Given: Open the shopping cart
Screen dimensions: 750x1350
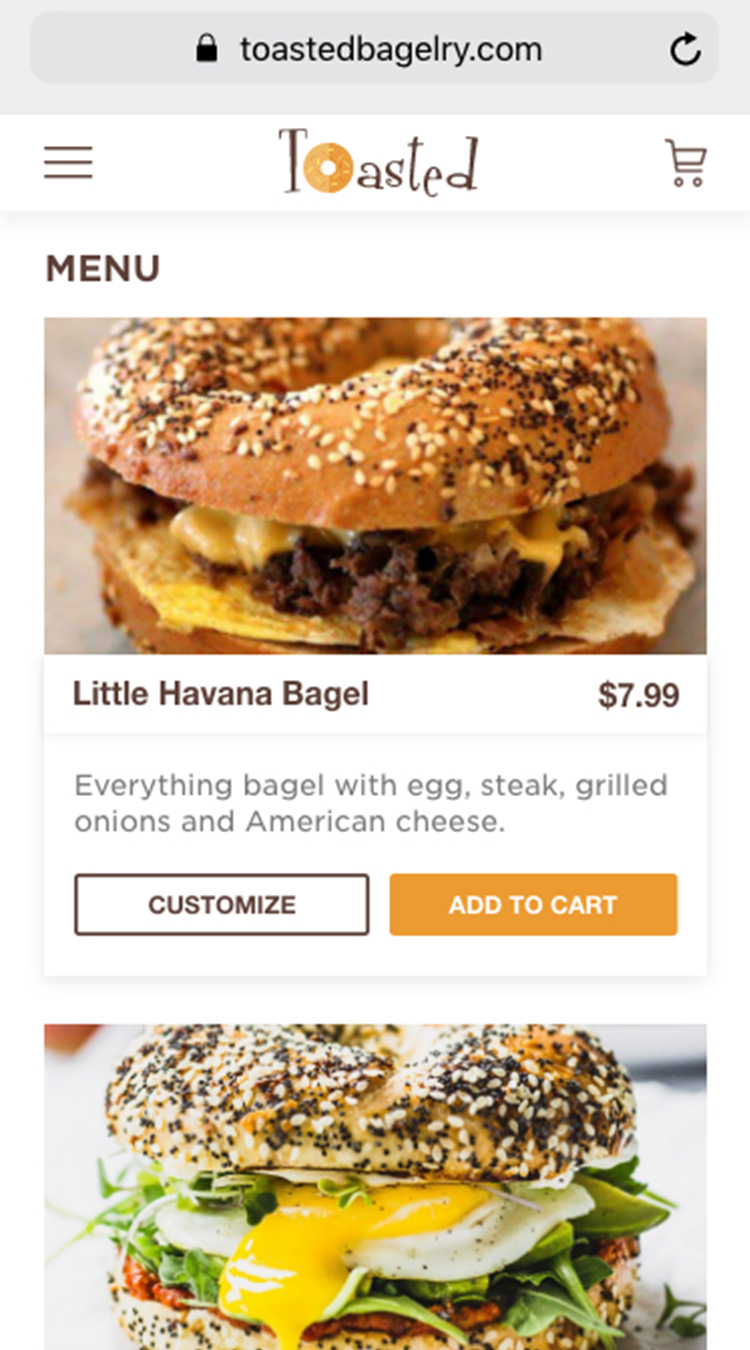Looking at the screenshot, I should [x=686, y=163].
